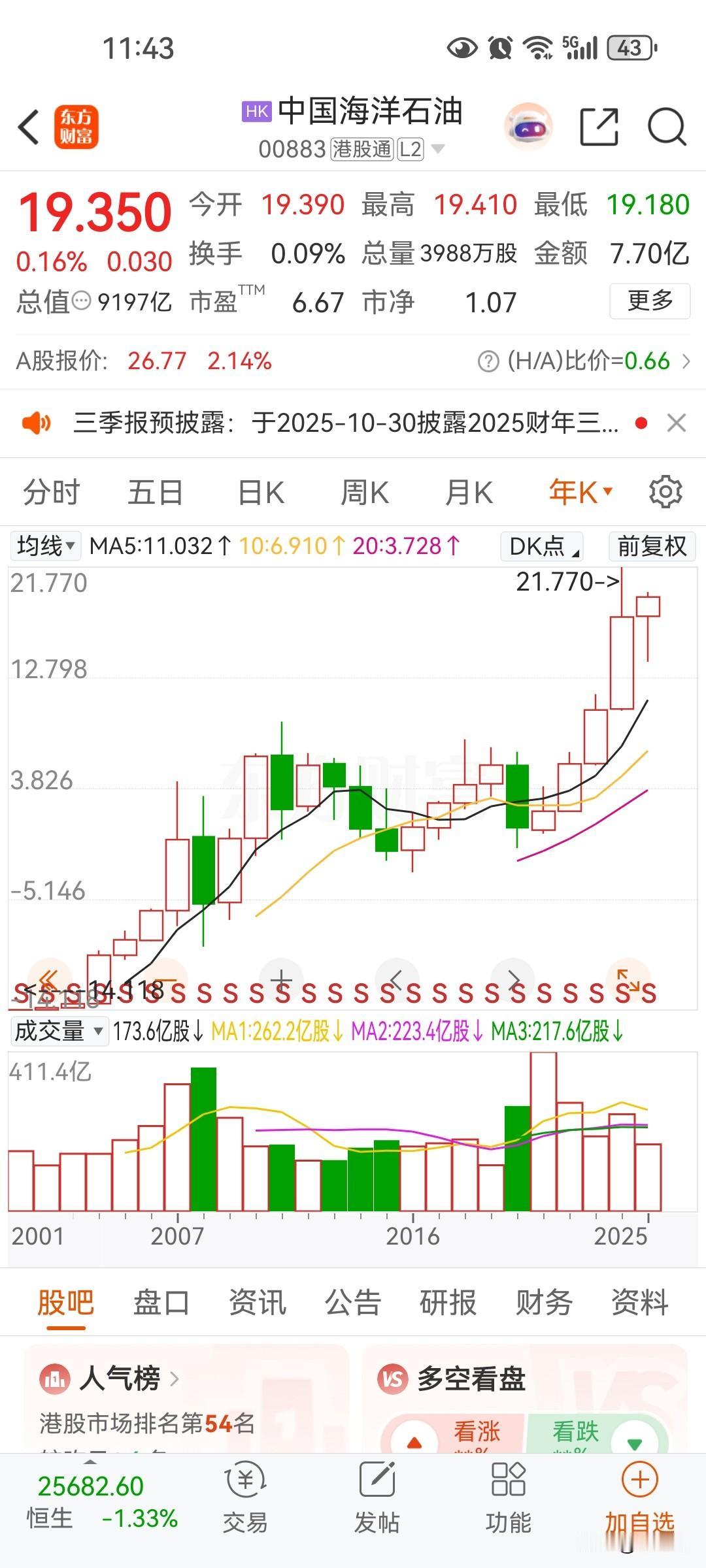Switch to the 日K chart
The height and width of the screenshot is (1568, 706).
coord(261,492)
